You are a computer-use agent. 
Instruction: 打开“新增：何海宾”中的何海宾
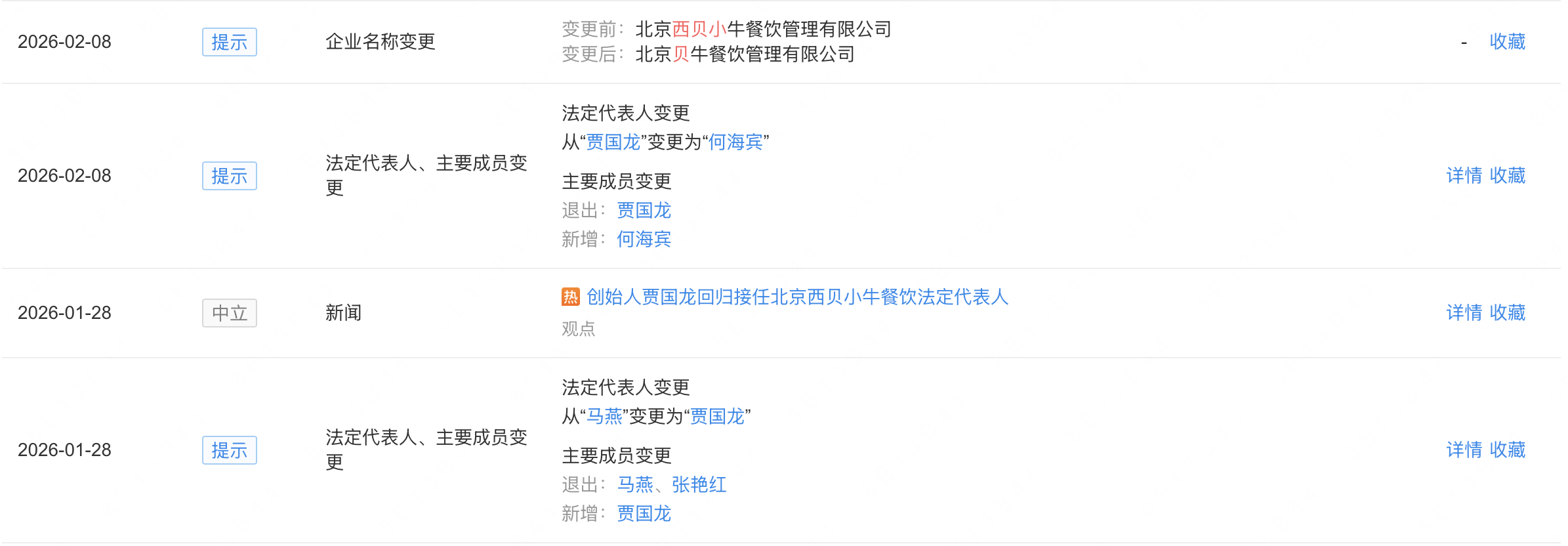tap(644, 240)
